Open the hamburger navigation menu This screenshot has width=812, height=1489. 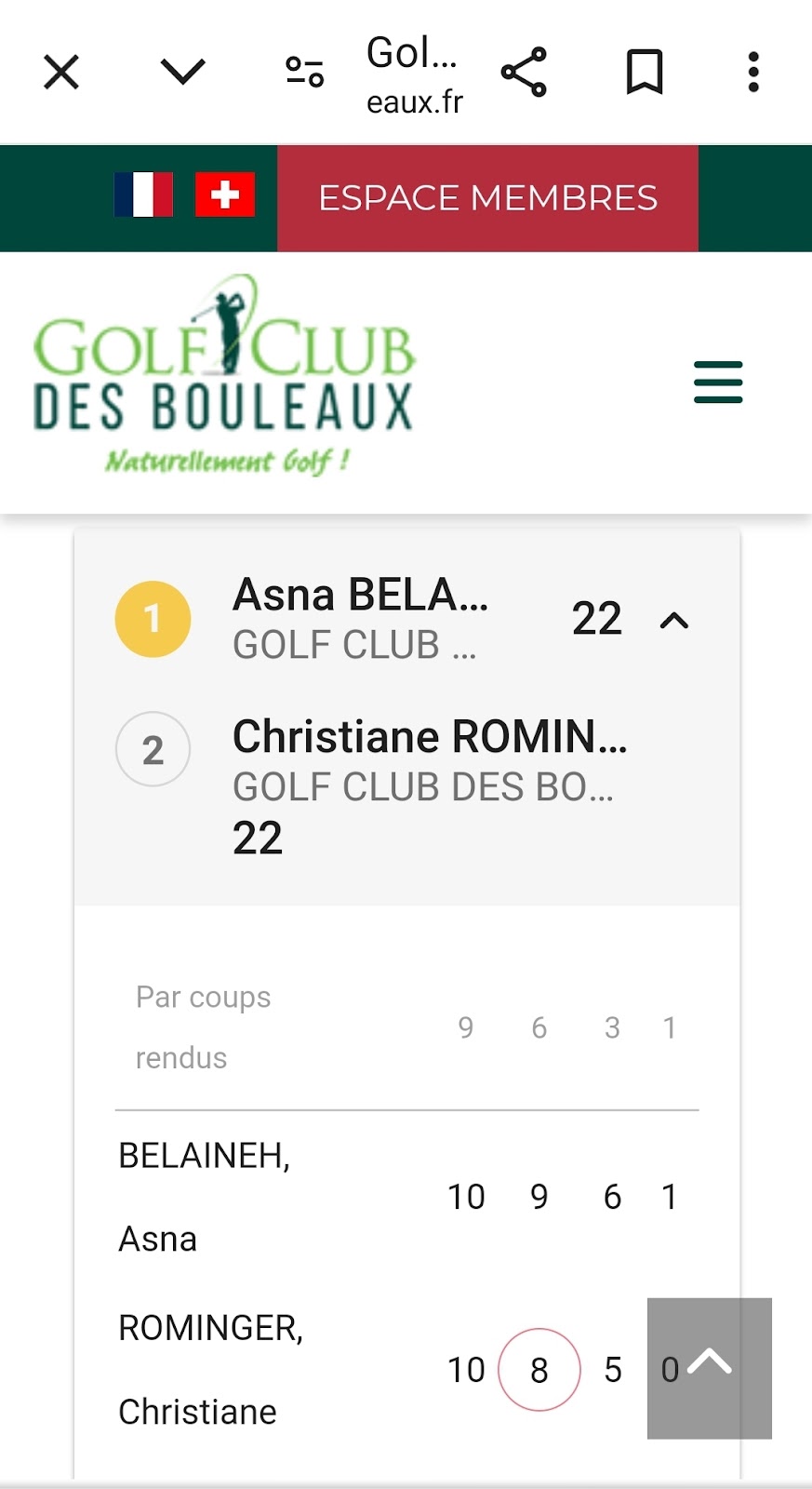pyautogui.click(x=718, y=382)
